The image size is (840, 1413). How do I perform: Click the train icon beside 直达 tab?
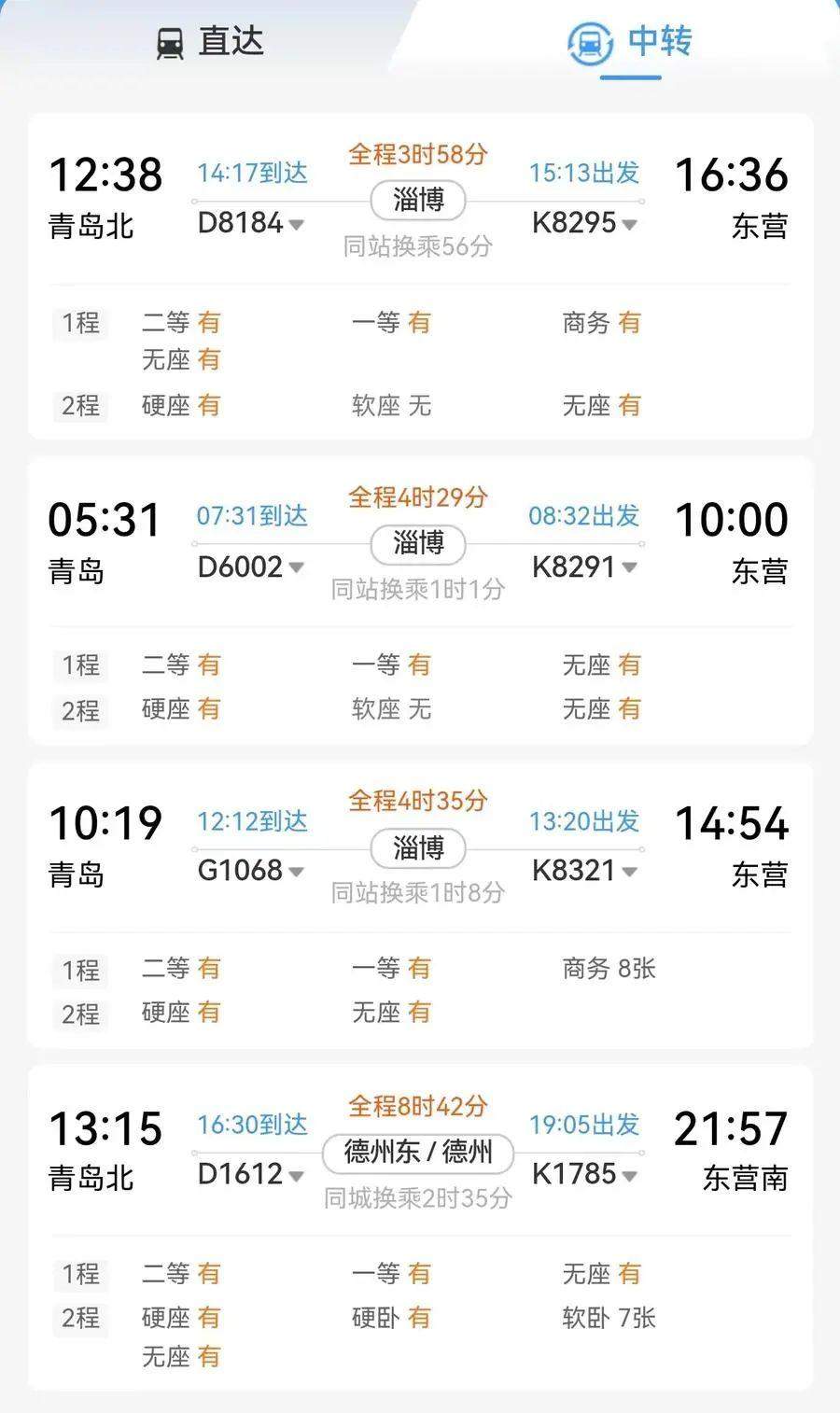(169, 40)
